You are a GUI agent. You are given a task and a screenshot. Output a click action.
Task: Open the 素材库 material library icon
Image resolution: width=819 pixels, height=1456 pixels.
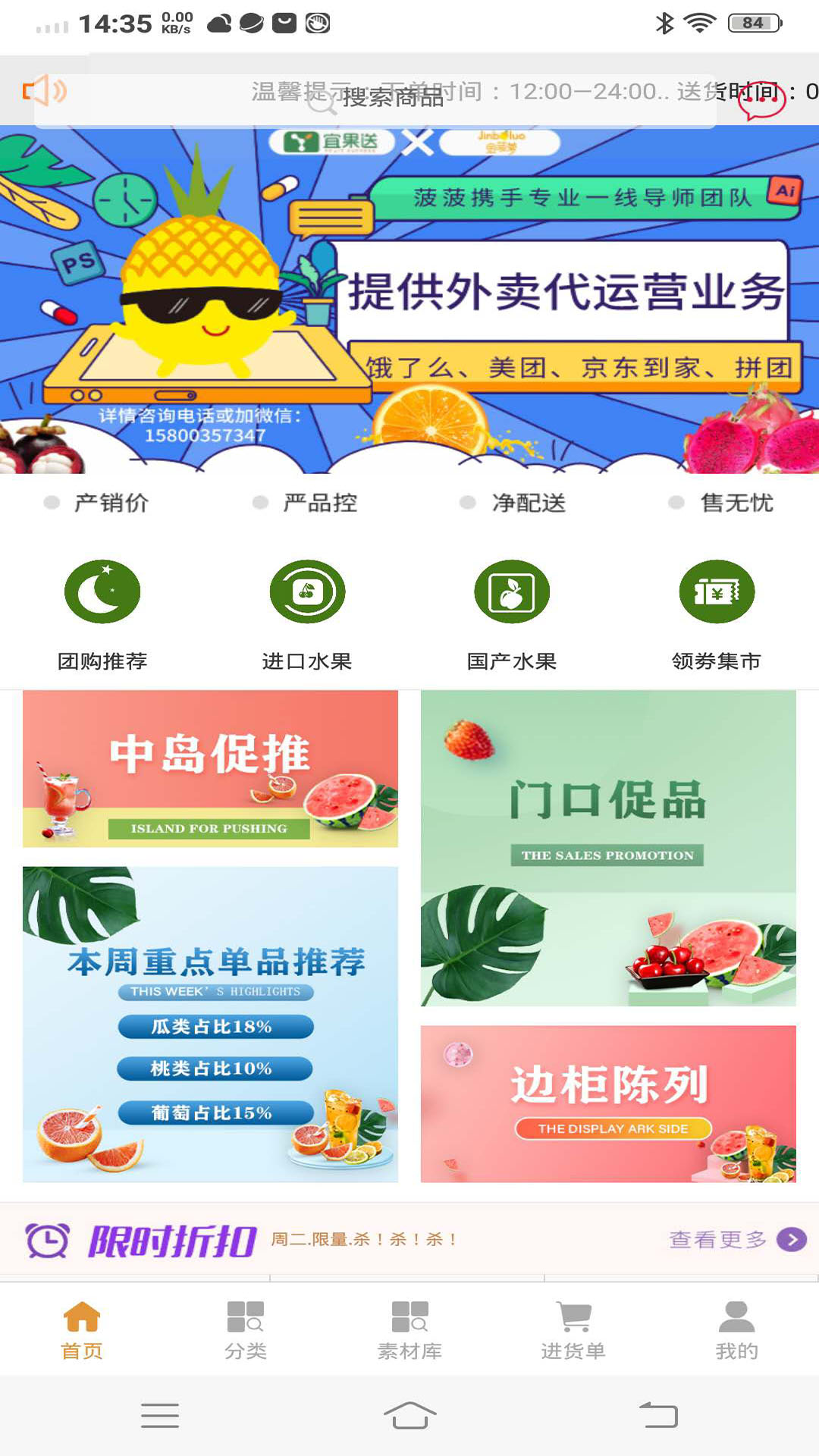(409, 1314)
